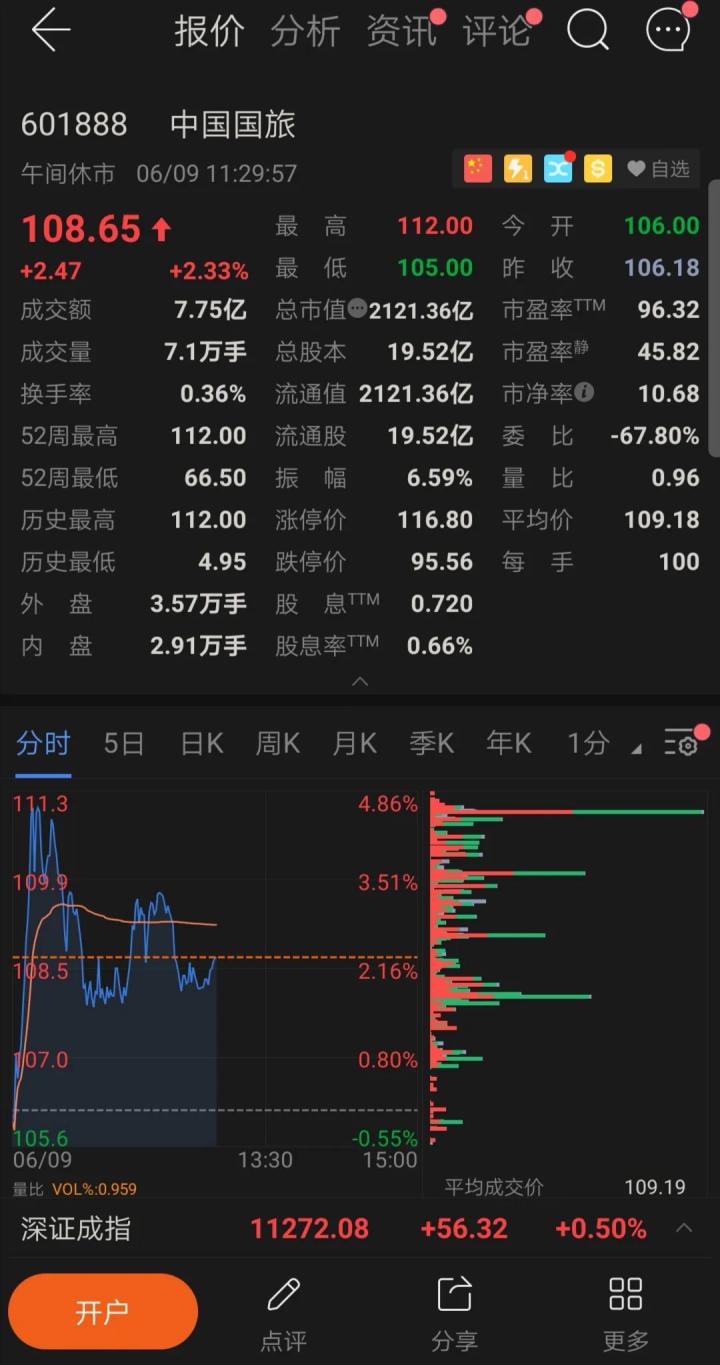Open the search icon
This screenshot has width=720, height=1365.
[588, 30]
